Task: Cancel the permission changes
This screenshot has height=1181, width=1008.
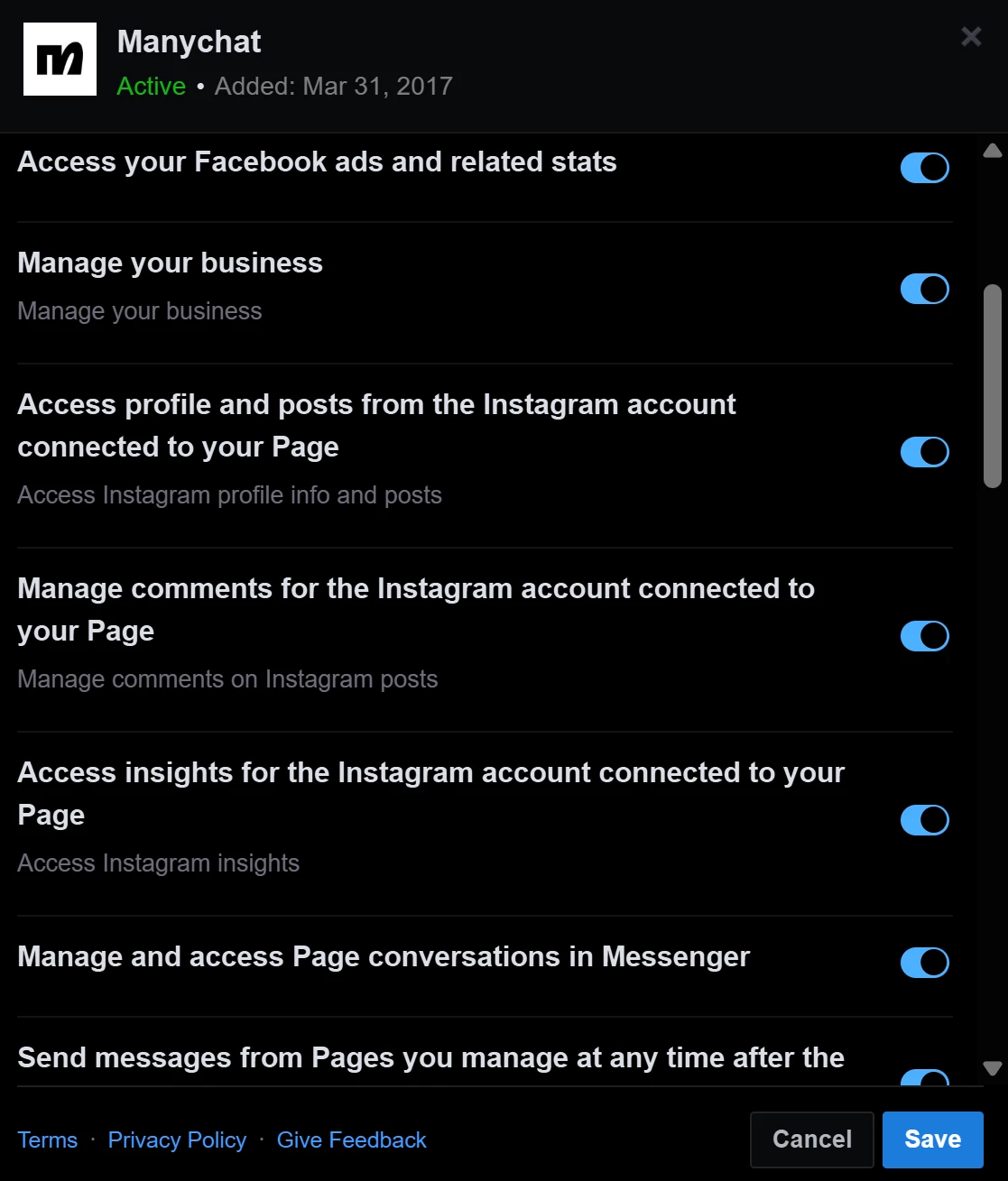Action: [811, 1139]
